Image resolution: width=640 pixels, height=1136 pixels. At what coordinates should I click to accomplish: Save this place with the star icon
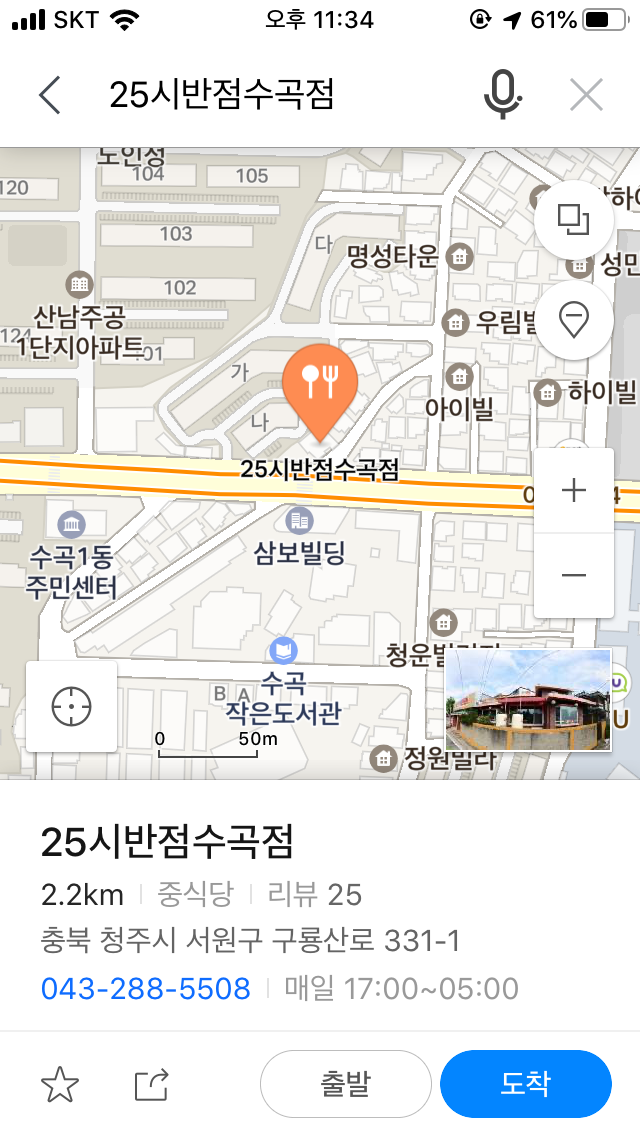60,1084
